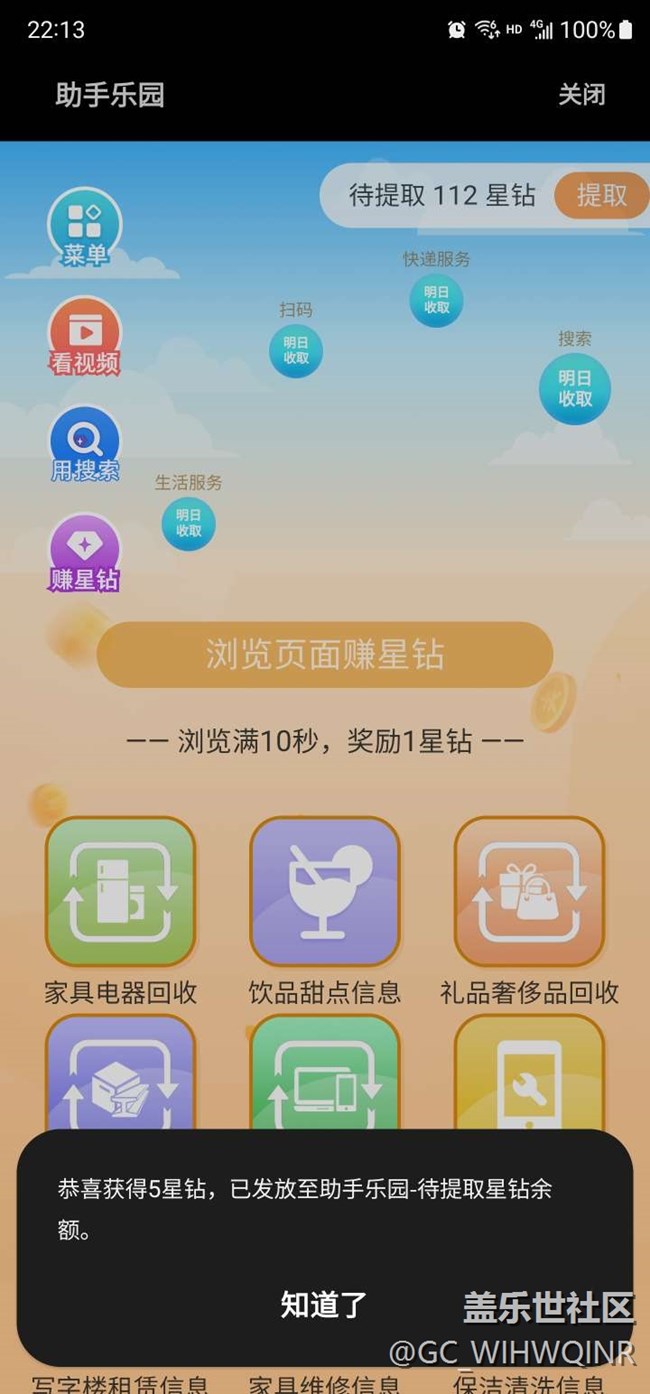Tap the 浏览页面赚星钻 button

click(325, 655)
